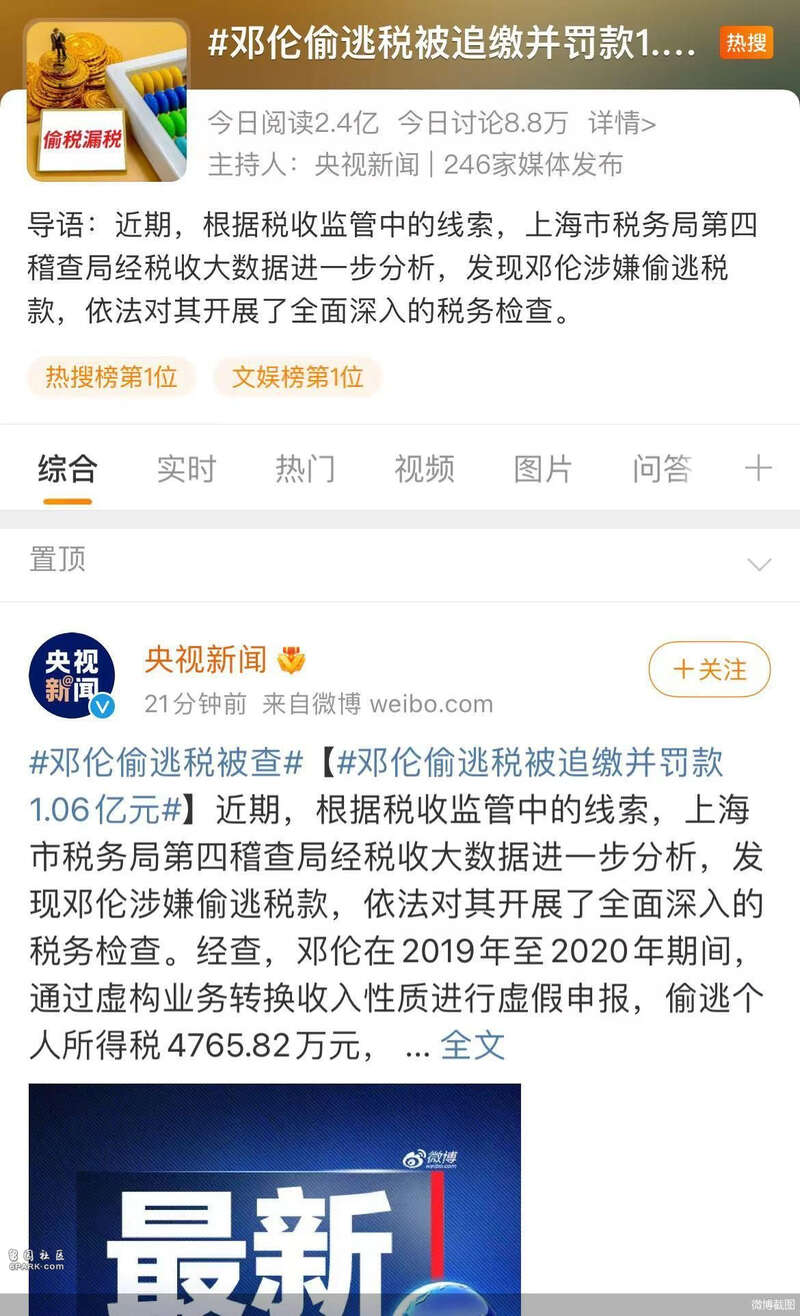
Task: Expand the post with 全文
Action: coord(472,1046)
